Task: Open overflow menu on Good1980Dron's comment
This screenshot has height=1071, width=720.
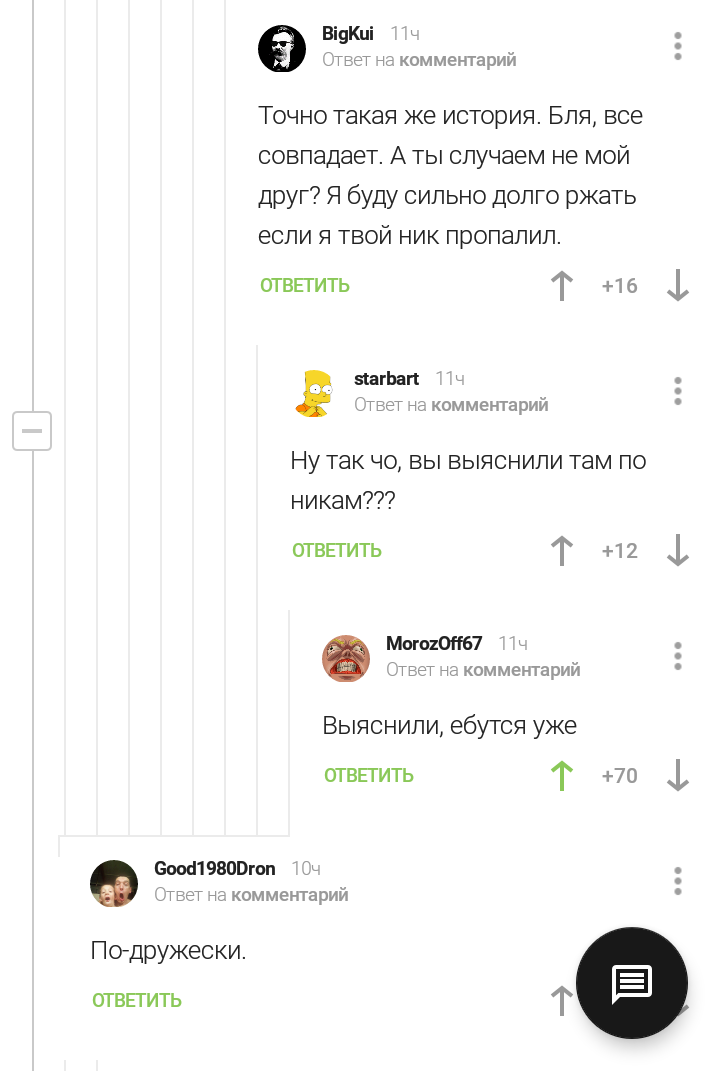Action: point(678,881)
